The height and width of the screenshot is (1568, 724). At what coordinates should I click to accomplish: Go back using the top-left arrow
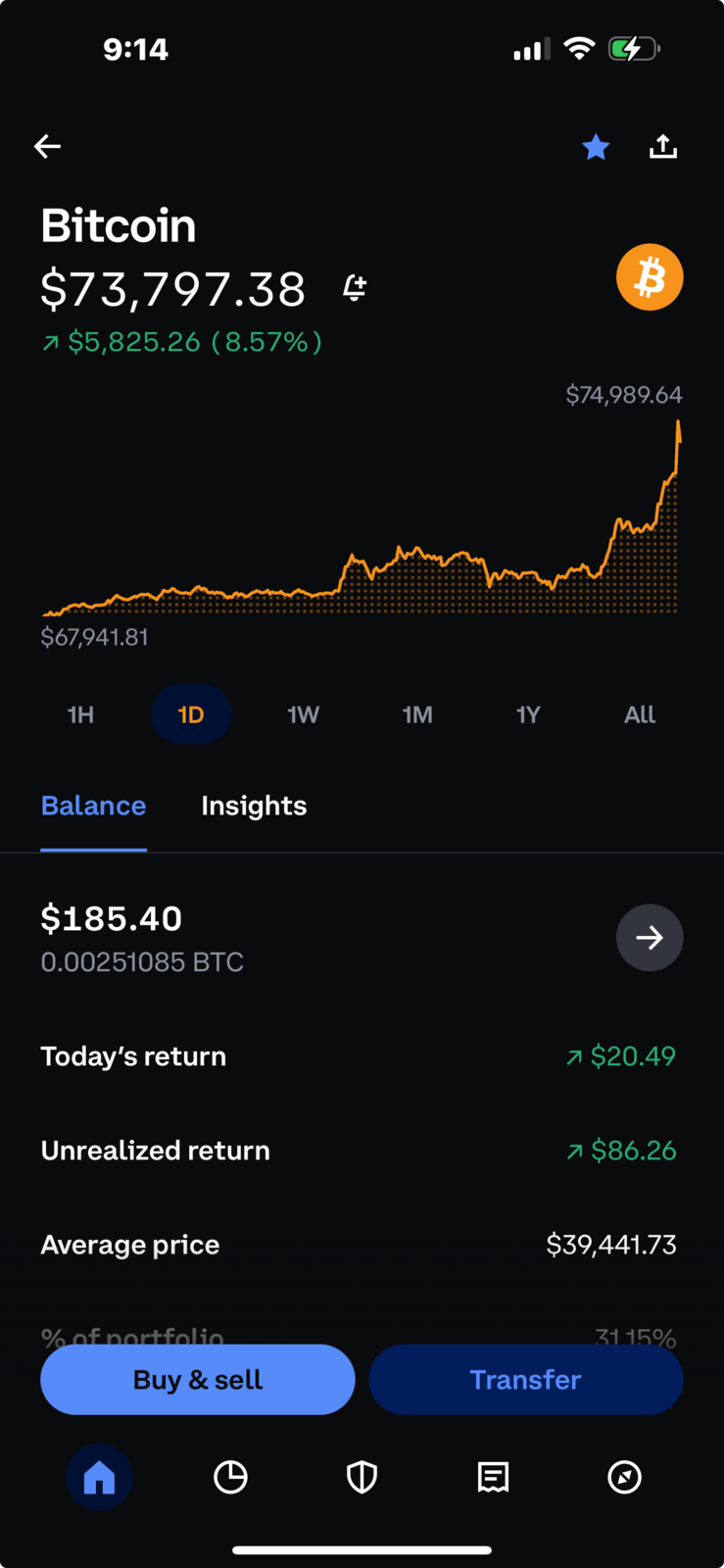pos(47,147)
